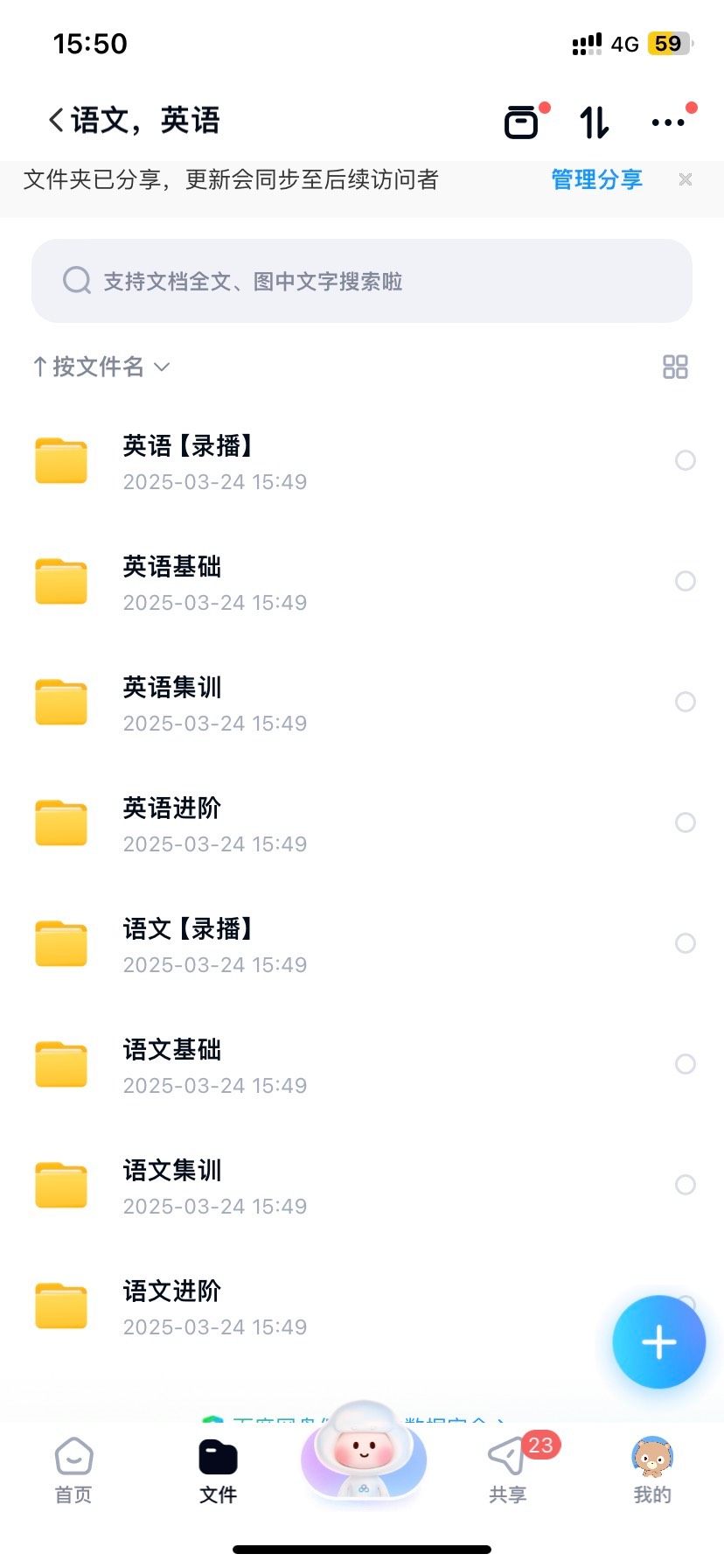This screenshot has width=724, height=1568.
Task: Tap the blue plus add button
Action: tap(658, 1341)
